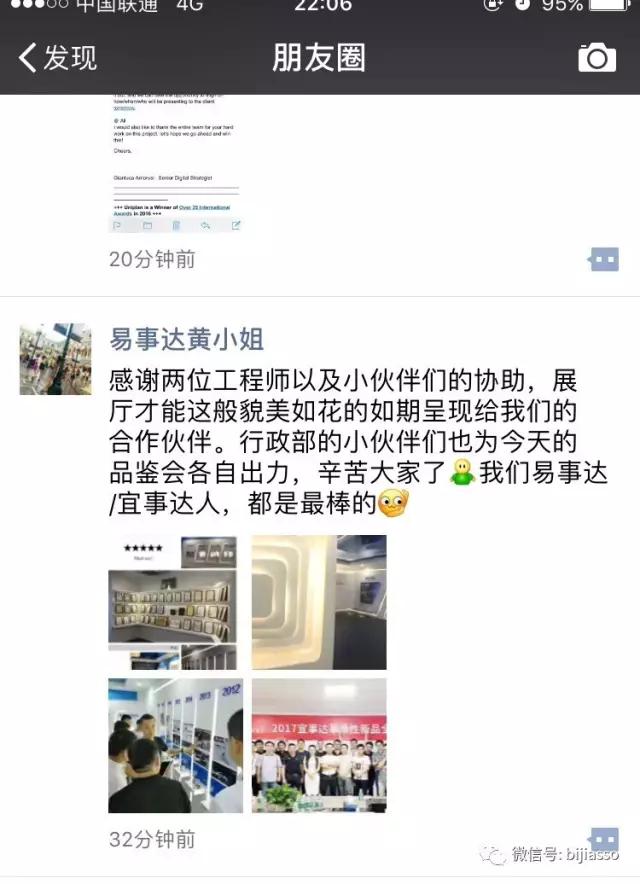The height and width of the screenshot is (884, 640).
Task: Open the photo of the framed certificates wall
Action: click(x=173, y=602)
